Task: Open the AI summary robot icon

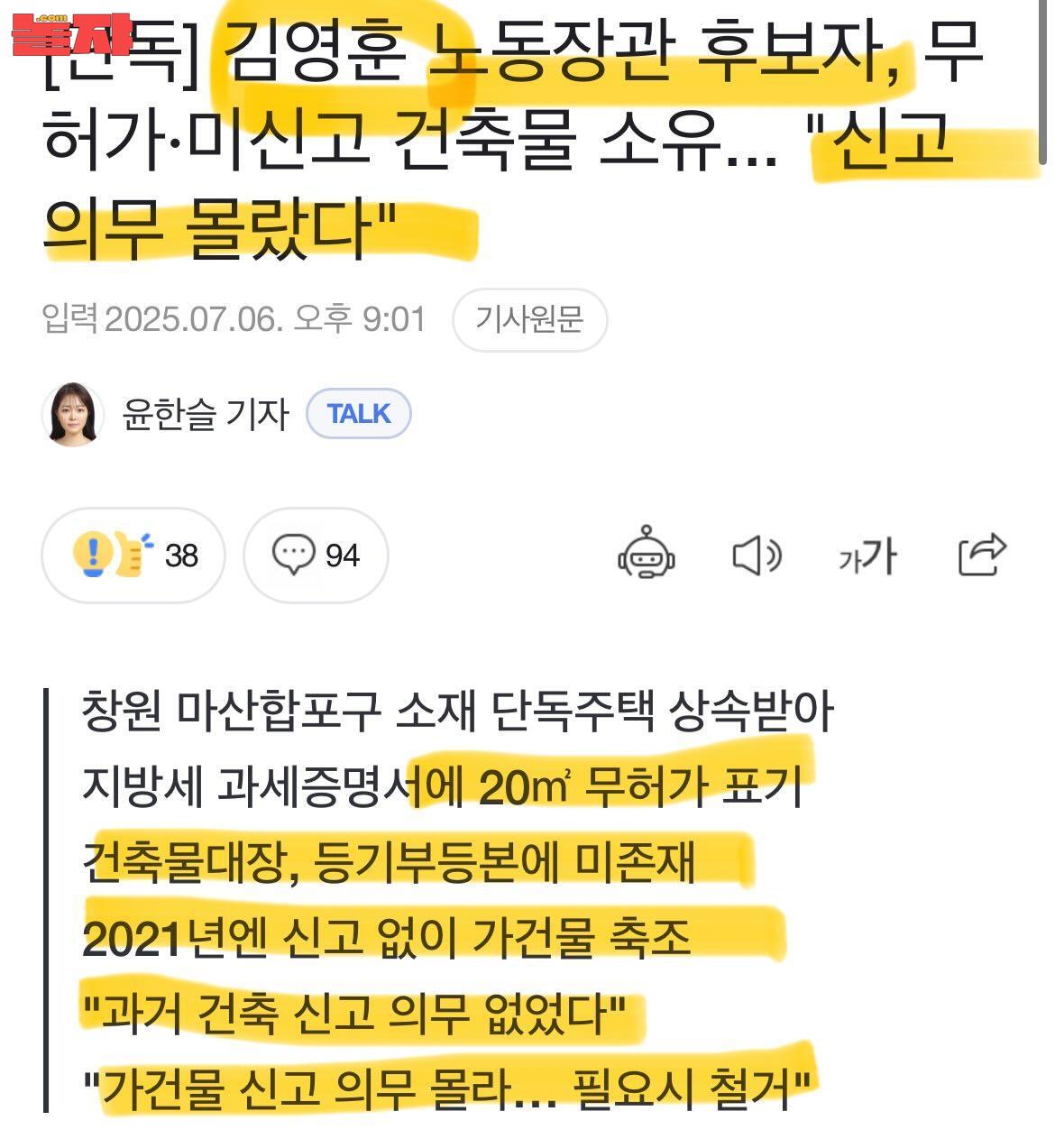Action: tap(646, 553)
